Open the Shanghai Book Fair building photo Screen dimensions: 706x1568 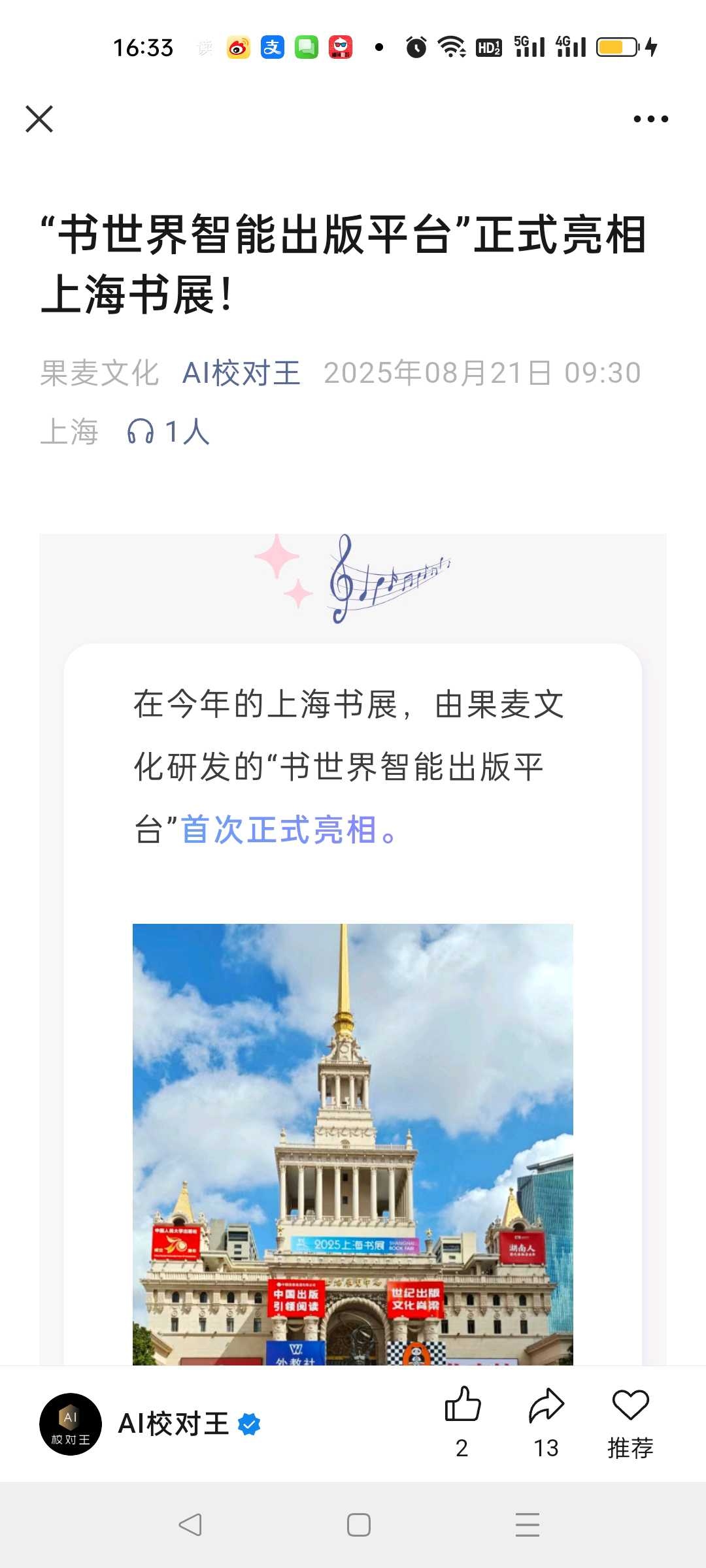353,1143
